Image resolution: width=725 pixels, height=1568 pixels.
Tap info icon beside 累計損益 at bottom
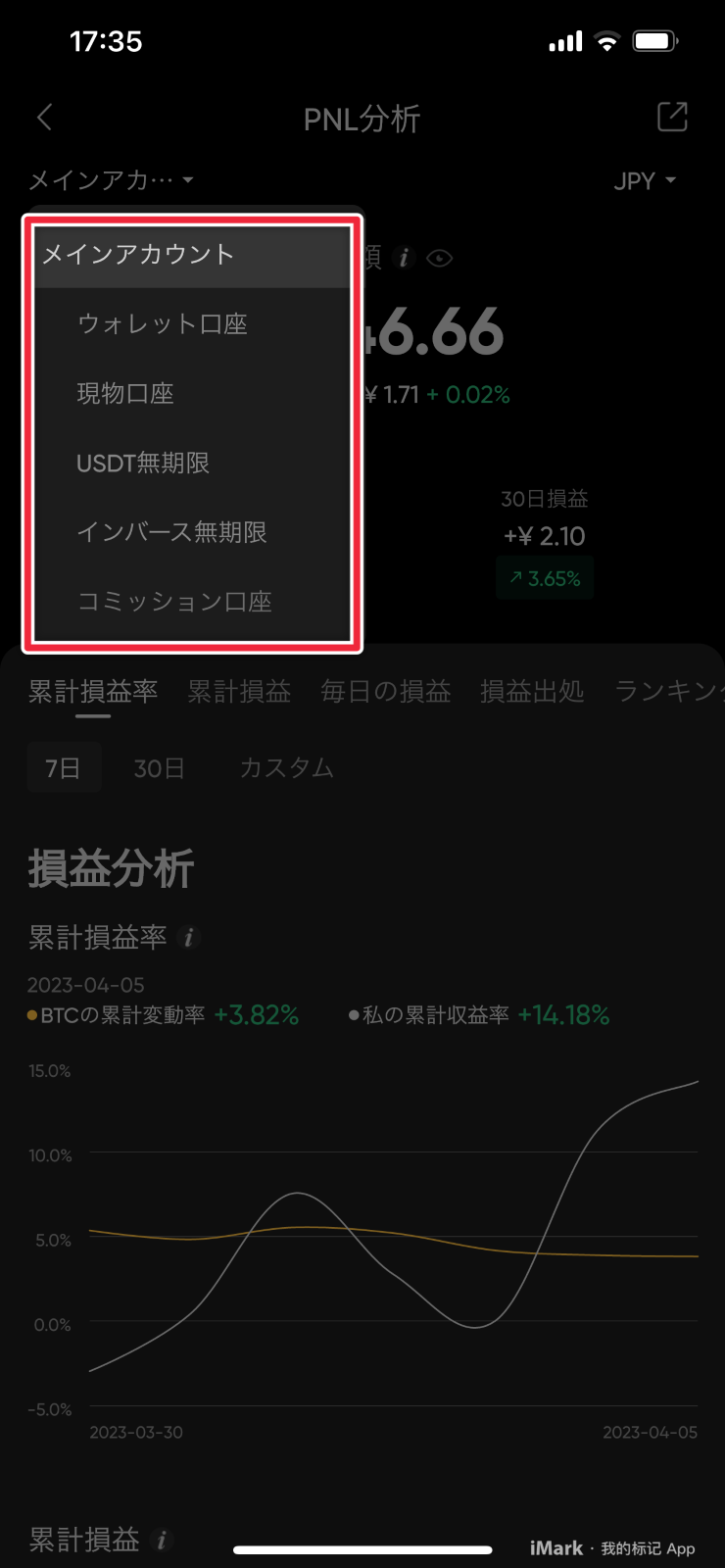point(163,1541)
